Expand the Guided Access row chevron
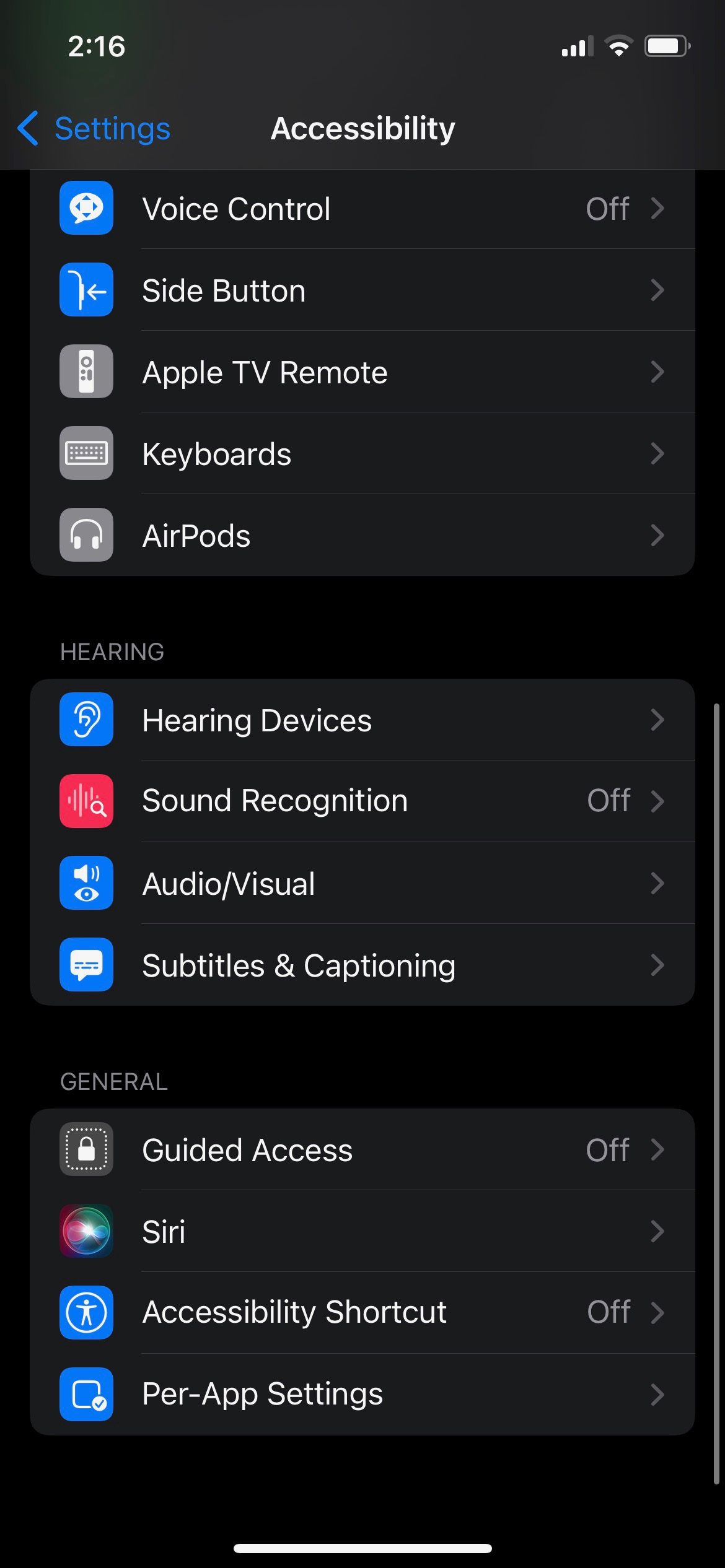The image size is (725, 1568). (657, 1149)
